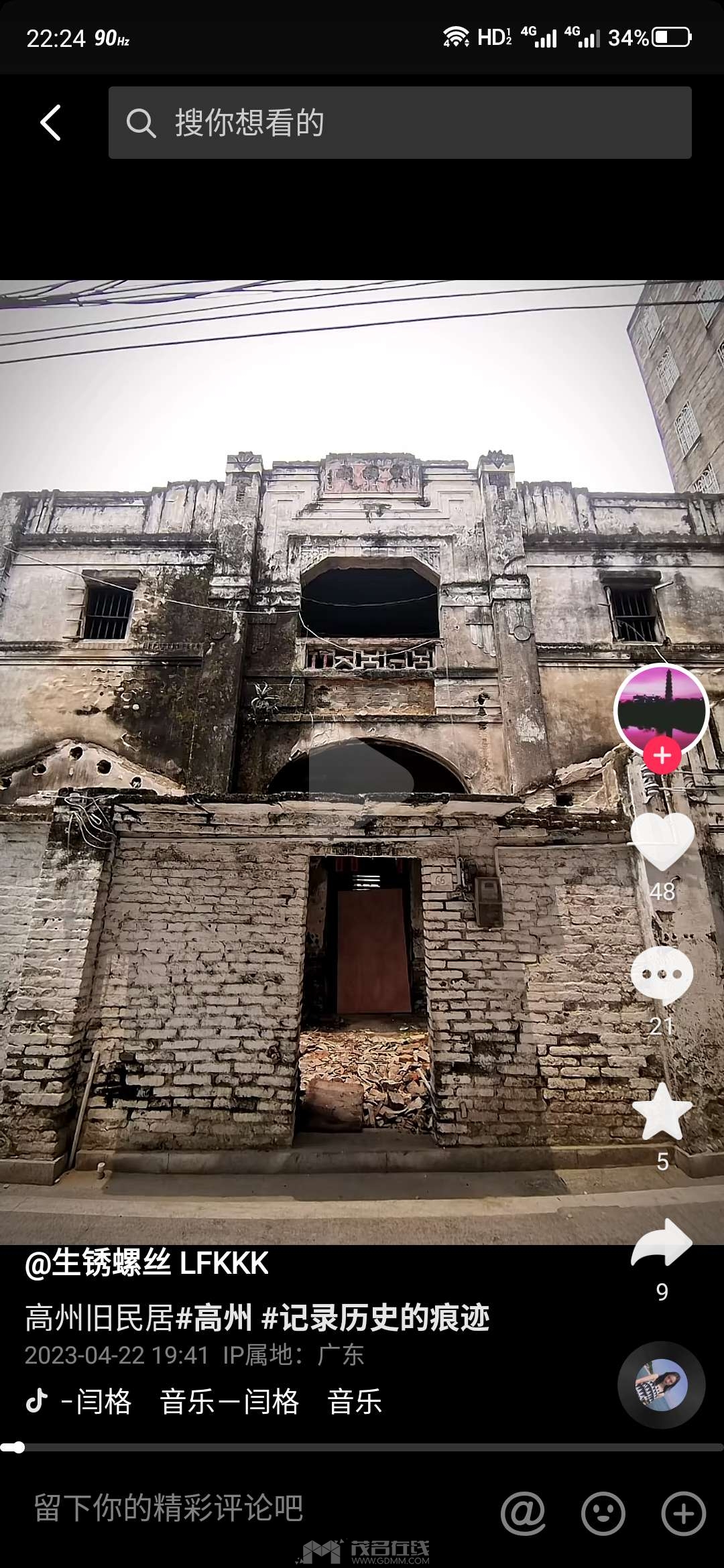Go back with the top-left arrow

(x=51, y=123)
